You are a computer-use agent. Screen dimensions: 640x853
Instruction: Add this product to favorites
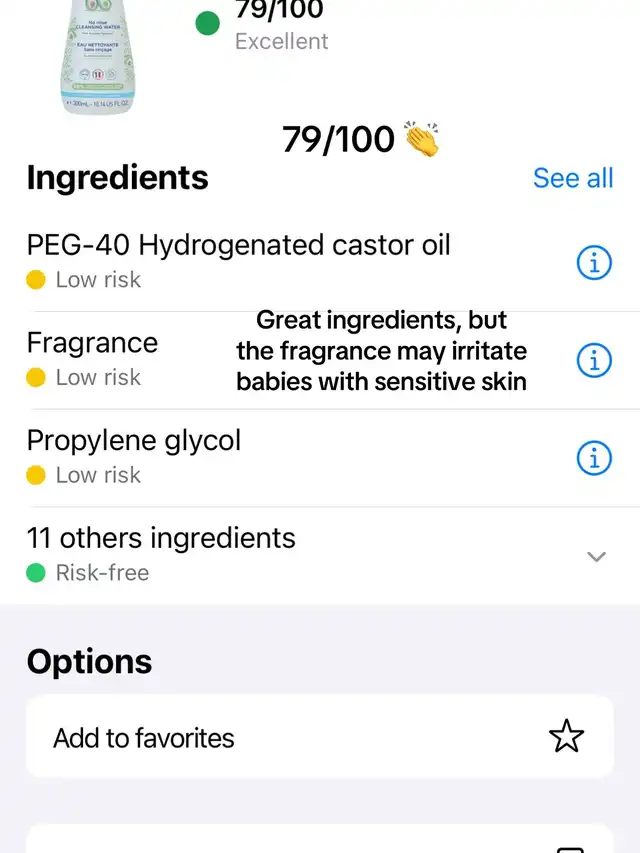pos(566,738)
